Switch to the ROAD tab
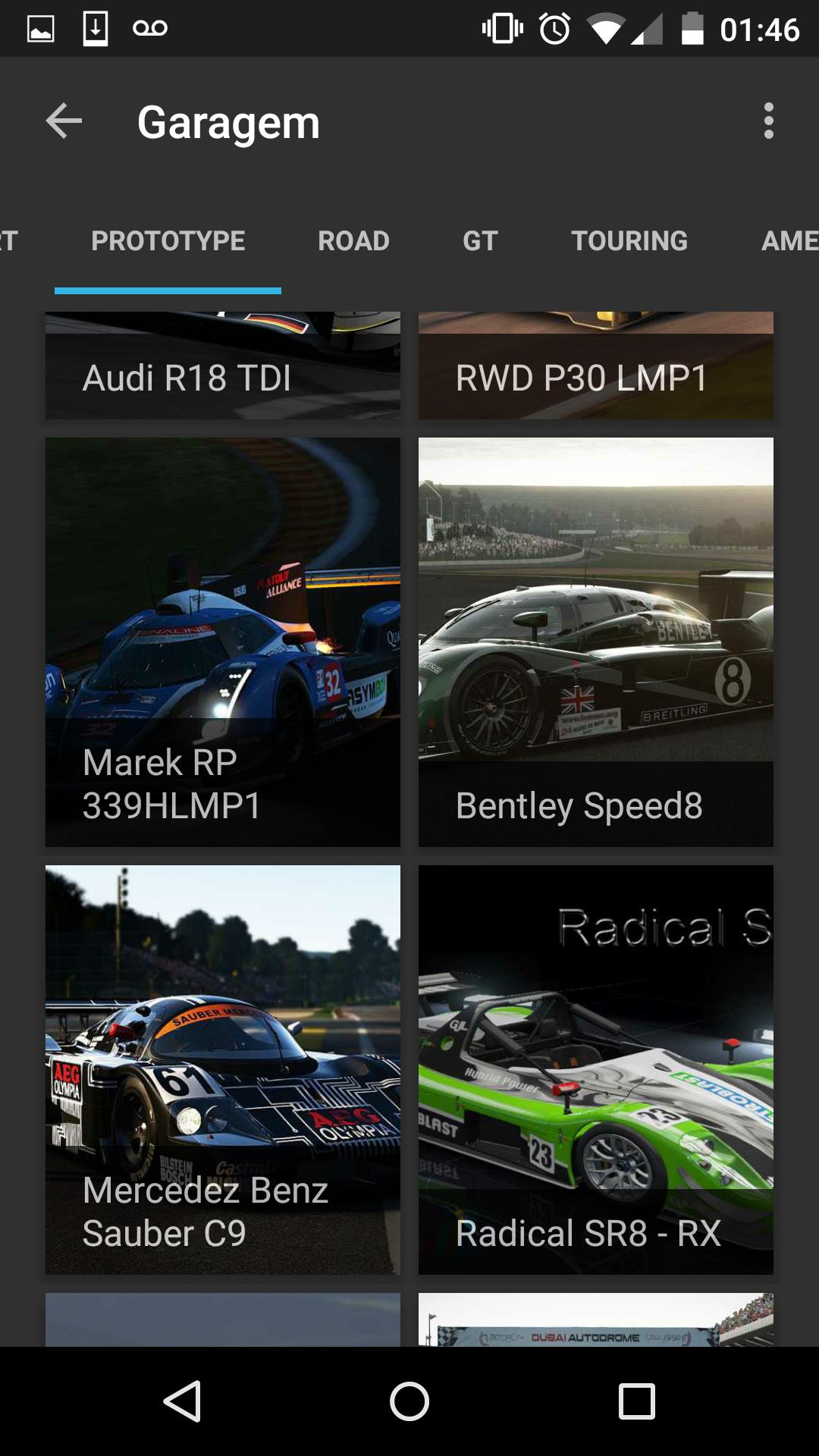Viewport: 819px width, 1456px height. click(353, 240)
